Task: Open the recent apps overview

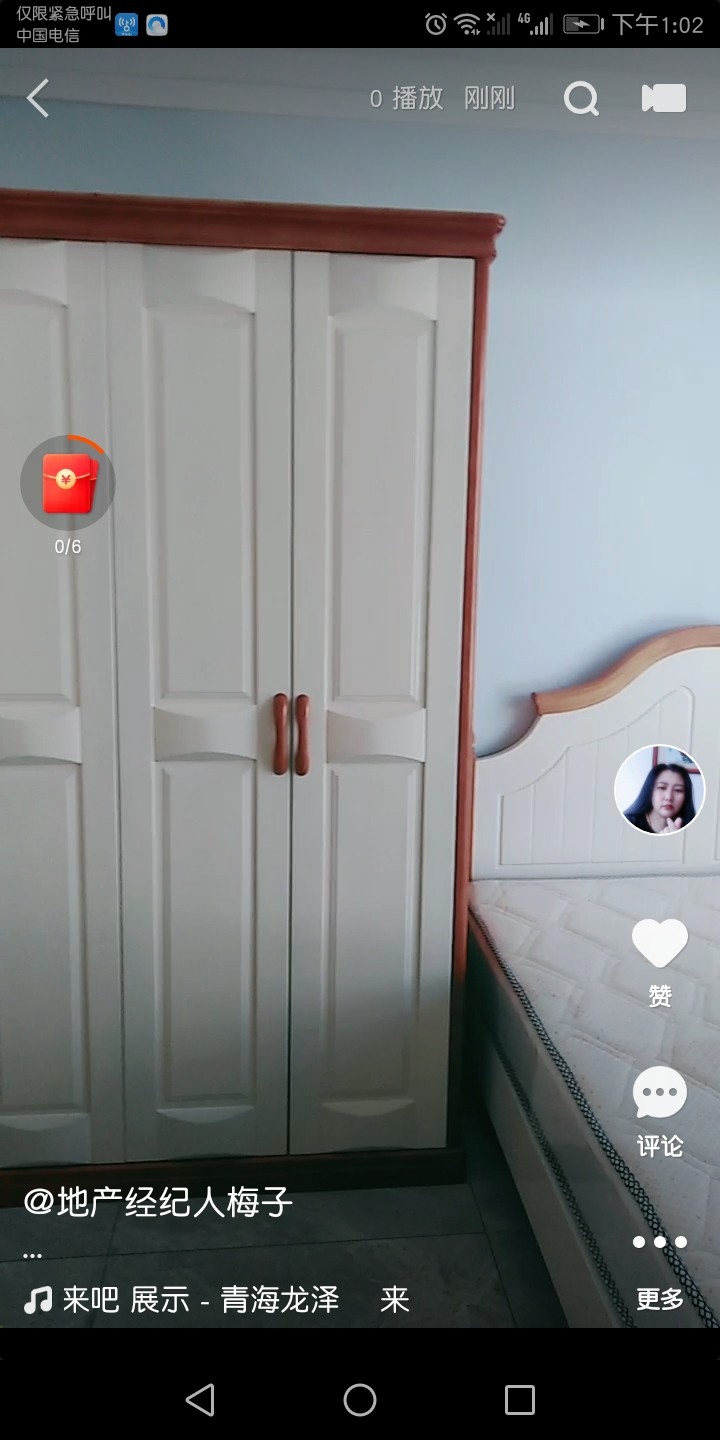Action: pos(520,1400)
